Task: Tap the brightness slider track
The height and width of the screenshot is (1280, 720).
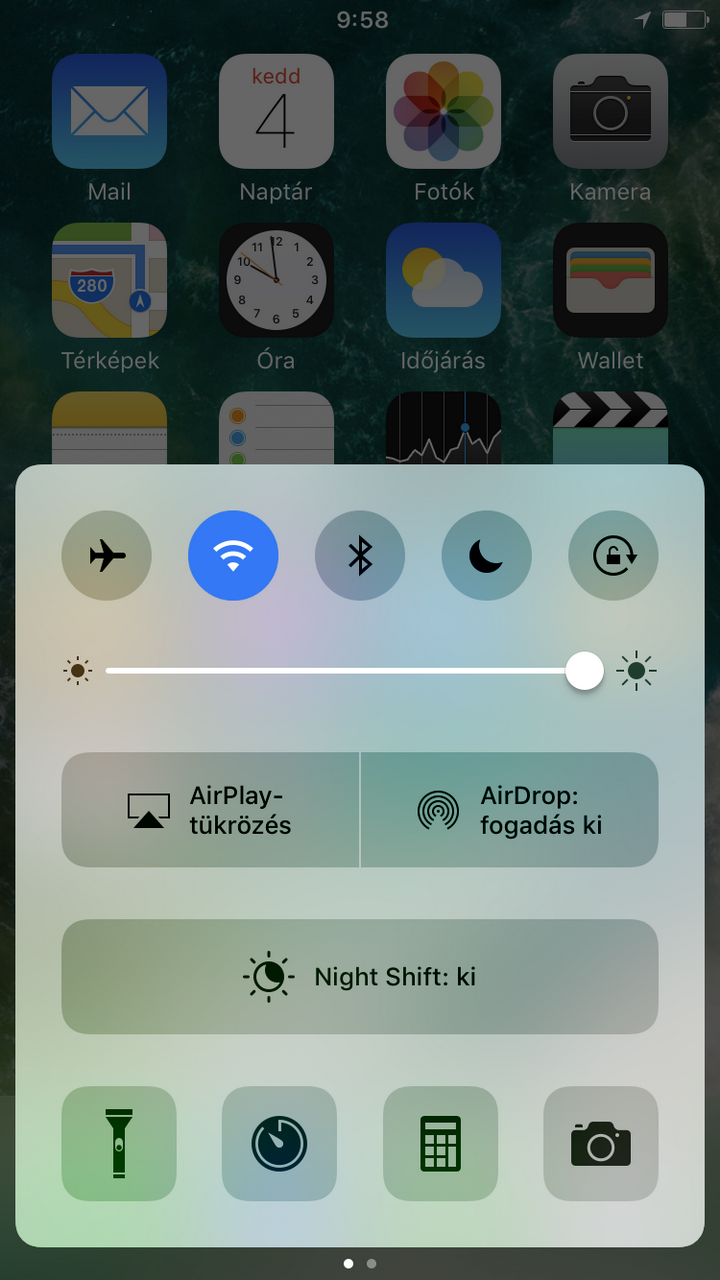Action: tap(340, 671)
